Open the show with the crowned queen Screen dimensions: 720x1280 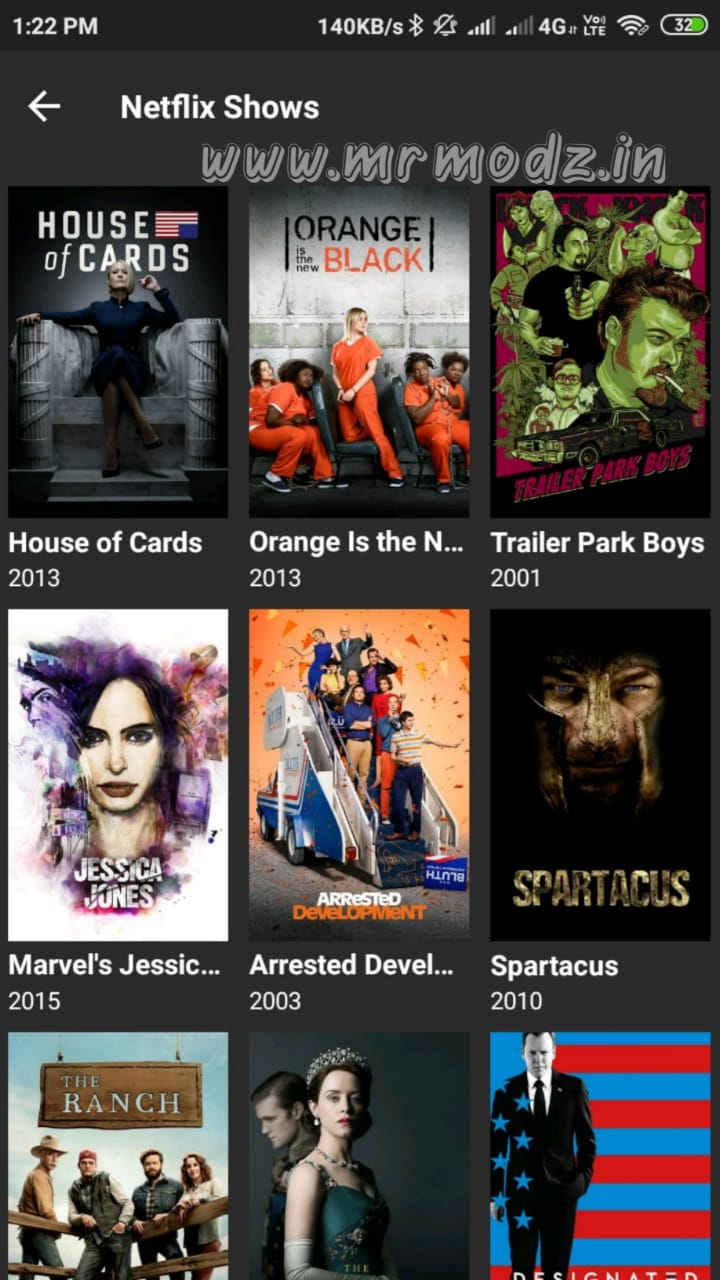[359, 1155]
